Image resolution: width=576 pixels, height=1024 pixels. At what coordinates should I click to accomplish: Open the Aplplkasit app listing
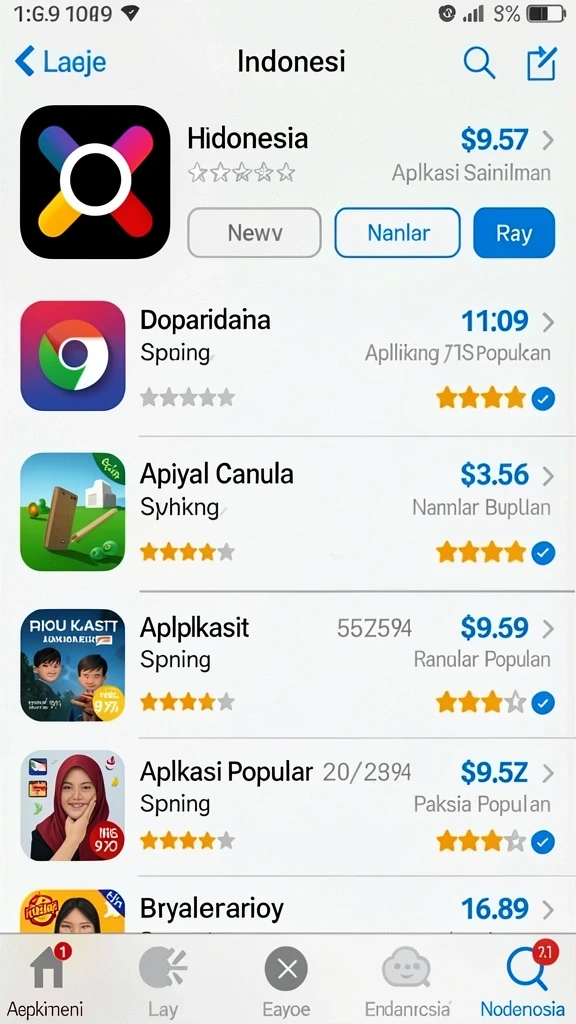point(288,664)
